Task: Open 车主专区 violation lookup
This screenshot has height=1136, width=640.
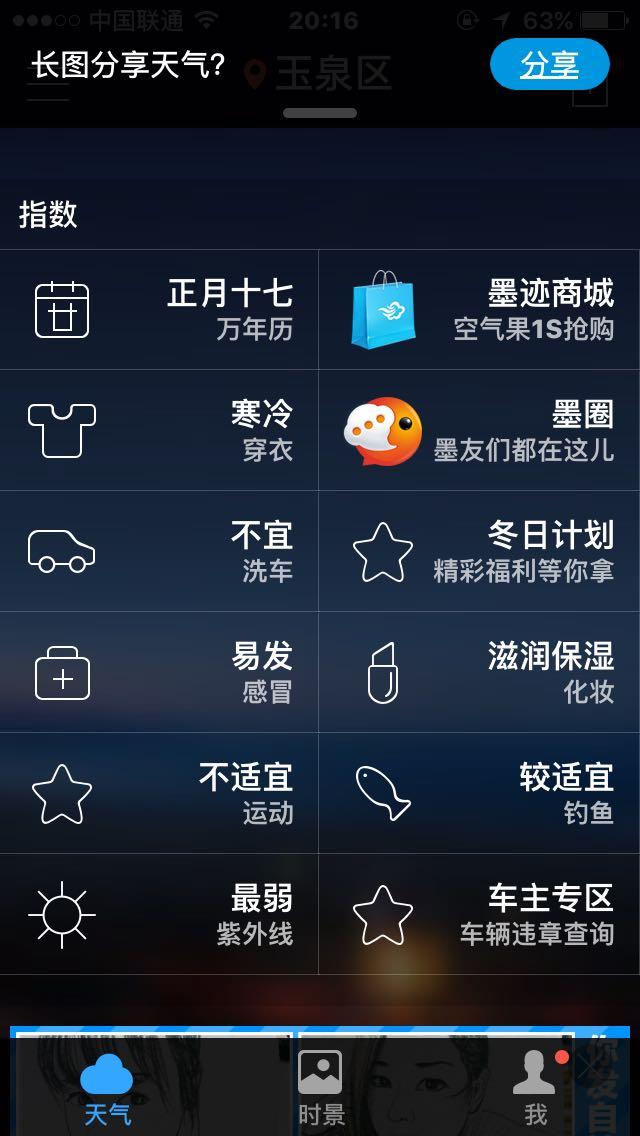Action: point(479,914)
